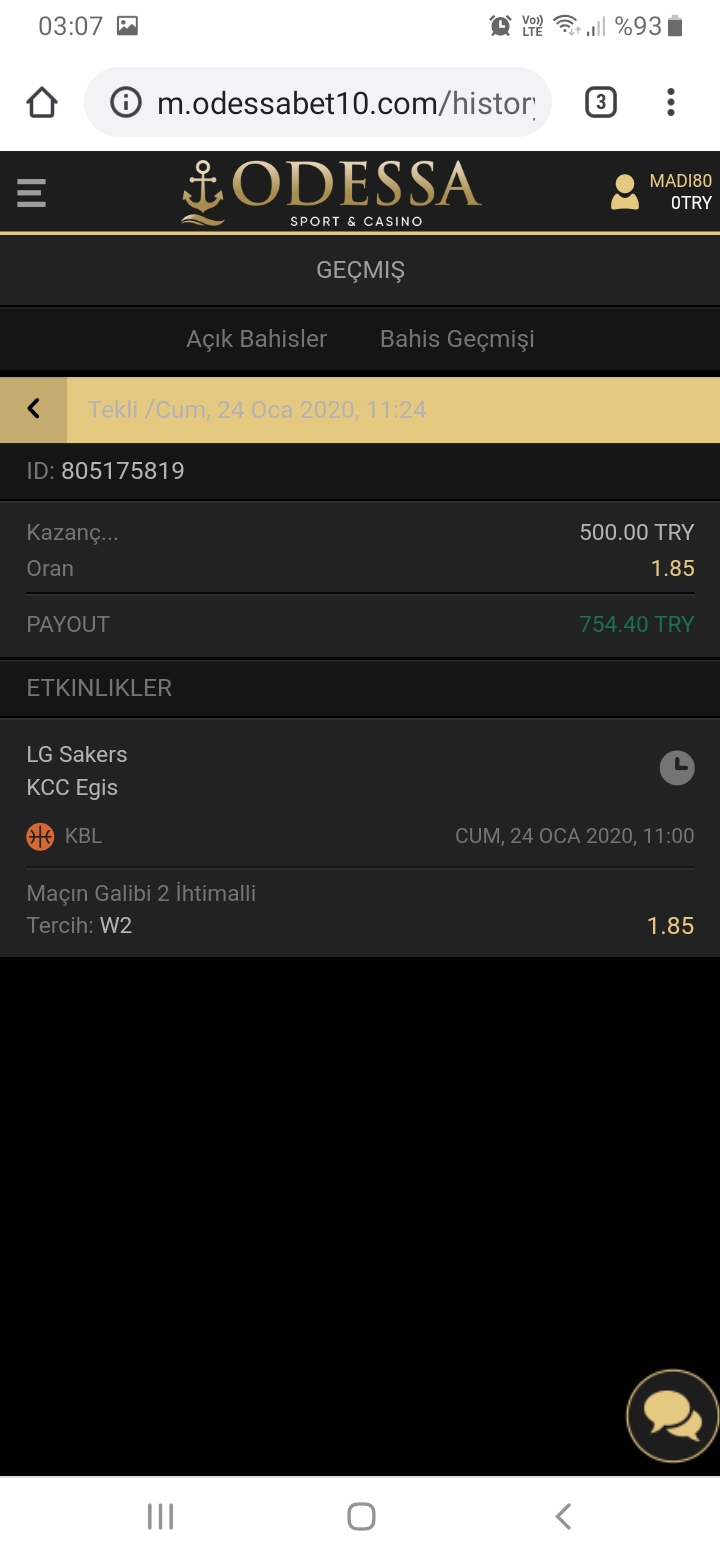Tap the system back button
720x1560 pixels.
coord(563,1516)
